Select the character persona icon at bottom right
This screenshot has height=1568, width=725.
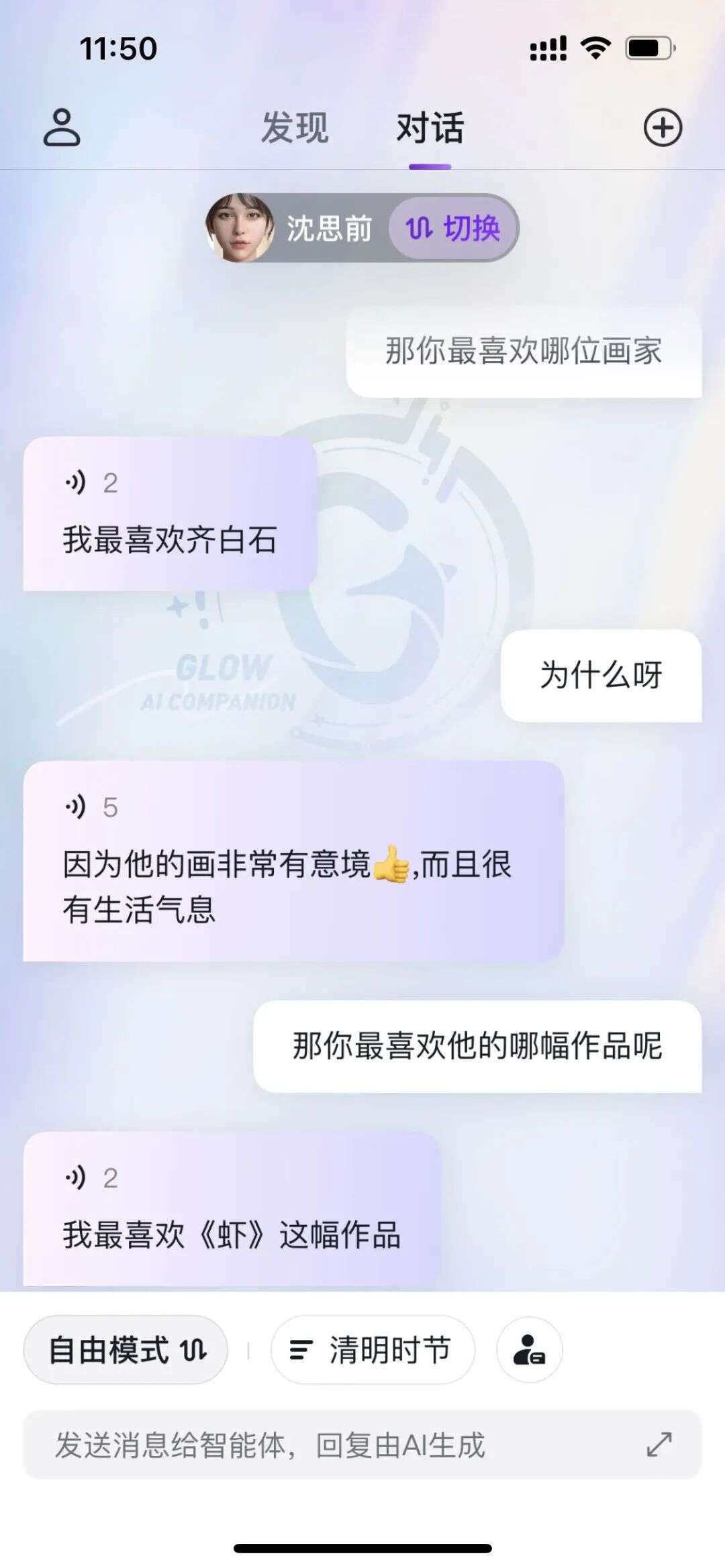pyautogui.click(x=530, y=1350)
